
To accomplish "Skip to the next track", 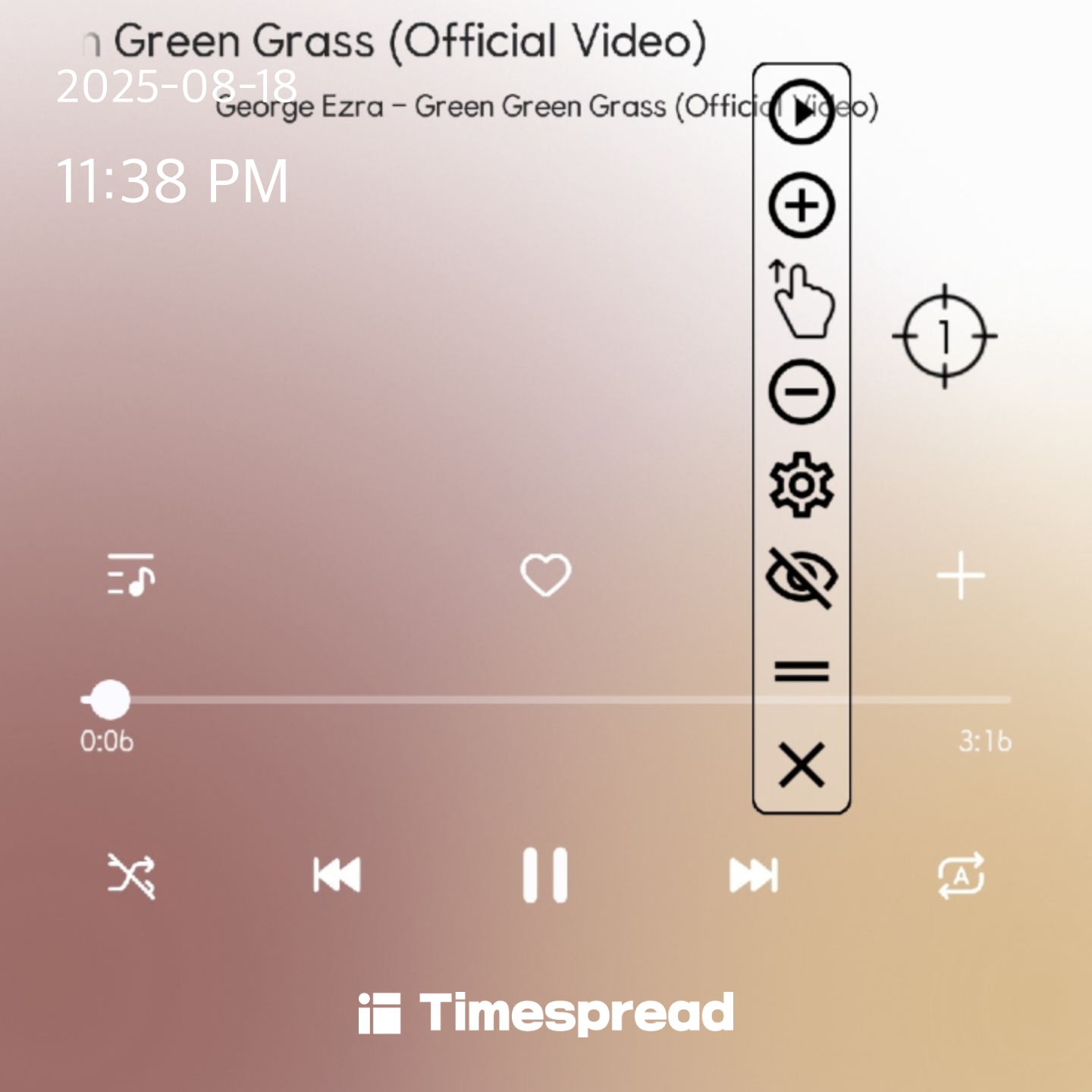I will tap(753, 875).
